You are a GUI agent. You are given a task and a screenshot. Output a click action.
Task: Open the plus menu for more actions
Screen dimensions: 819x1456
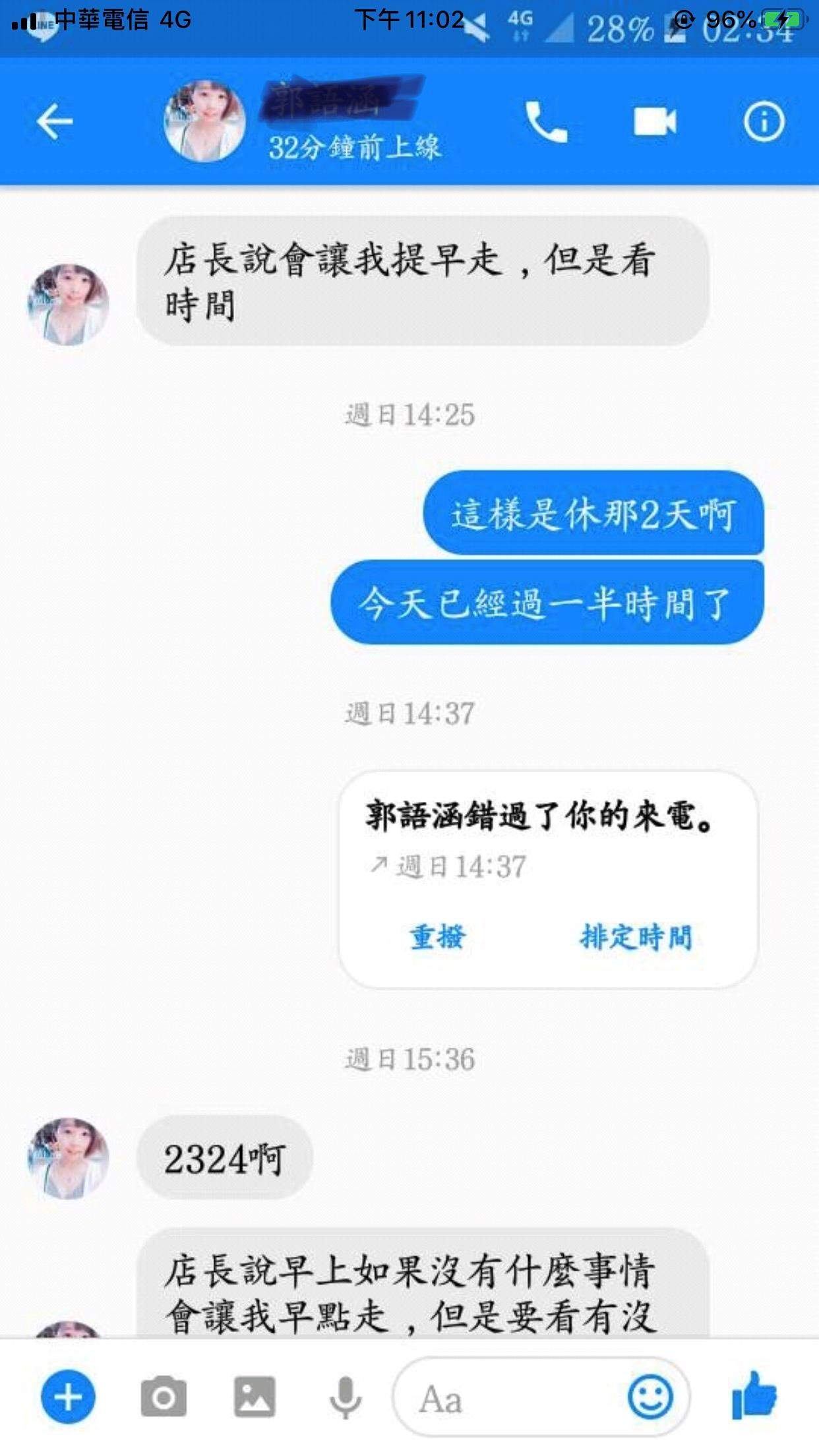click(x=68, y=1397)
